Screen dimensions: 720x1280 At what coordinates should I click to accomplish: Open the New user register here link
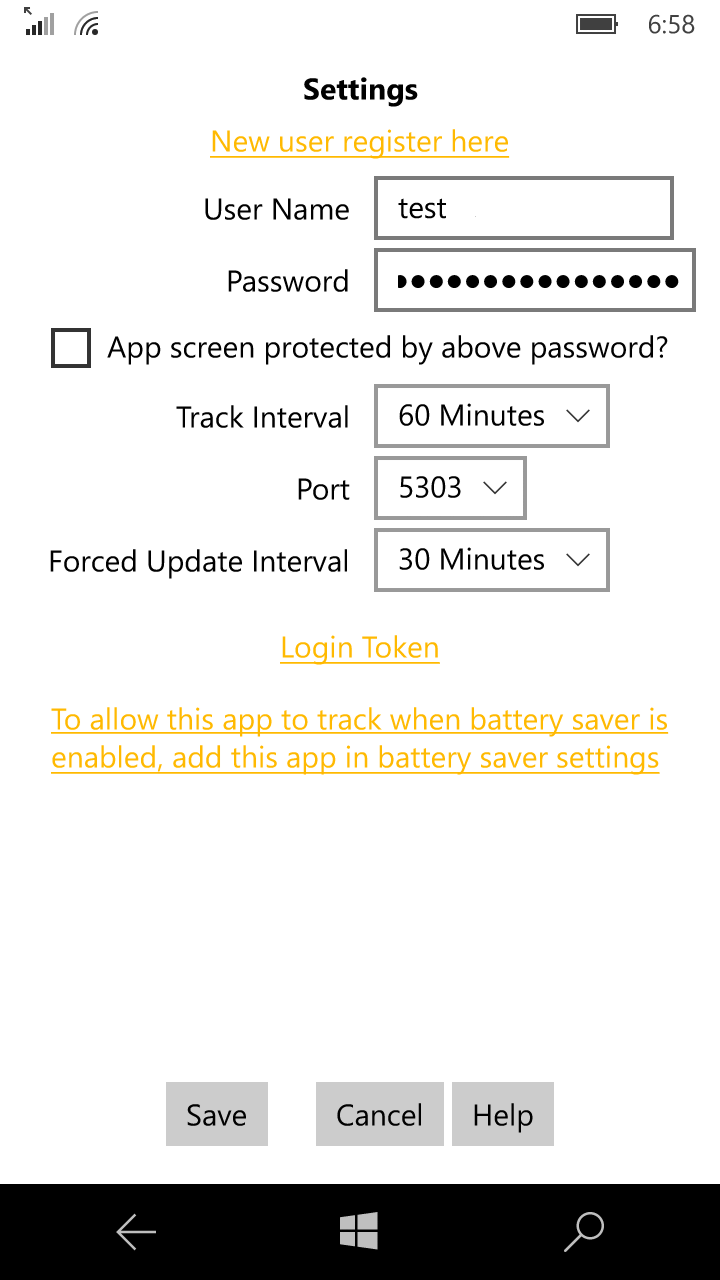pos(359,142)
